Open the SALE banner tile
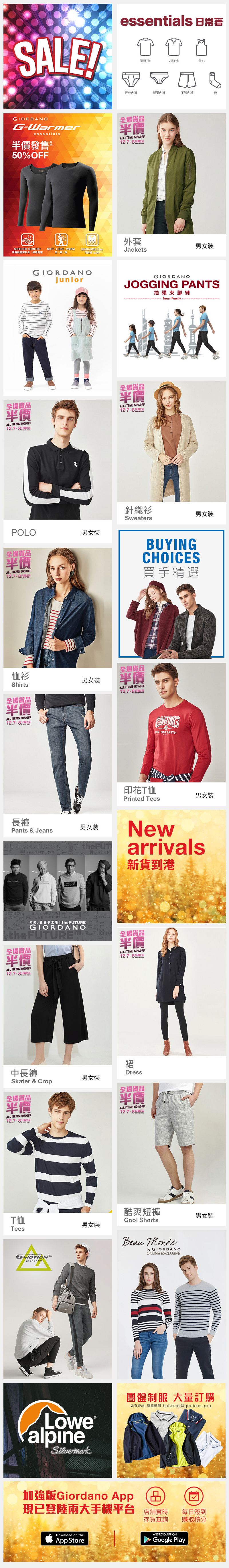The image size is (229, 1568). pos(57,57)
